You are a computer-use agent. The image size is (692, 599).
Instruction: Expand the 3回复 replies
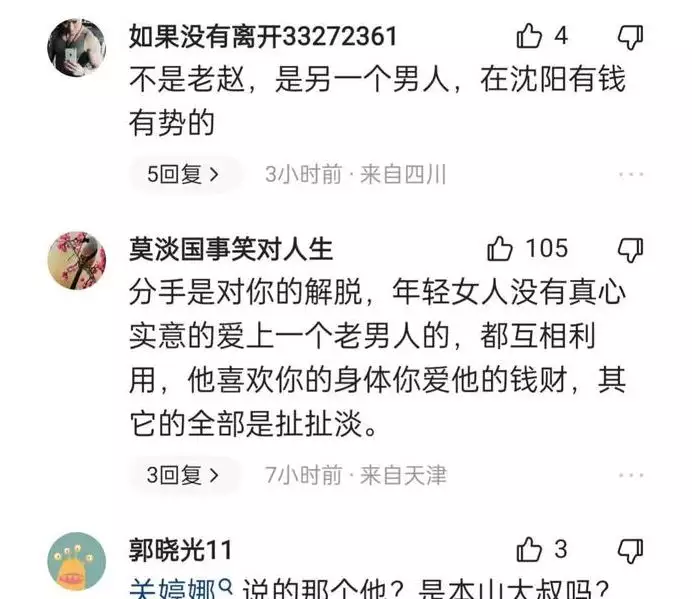182,474
